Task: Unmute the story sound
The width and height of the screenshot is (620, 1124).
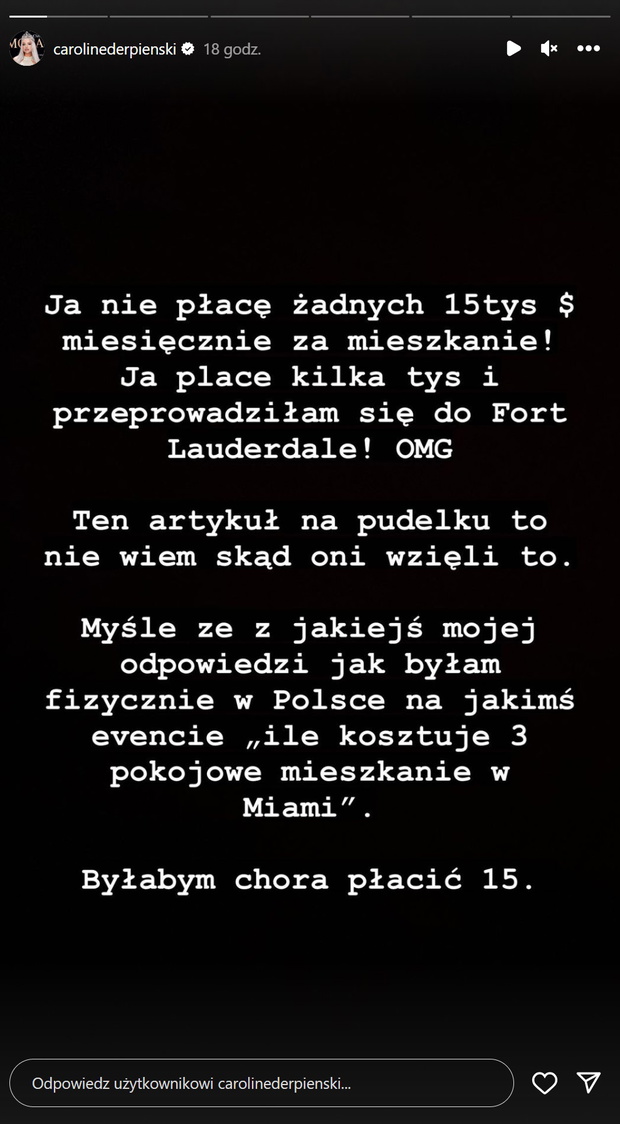Action: [549, 49]
